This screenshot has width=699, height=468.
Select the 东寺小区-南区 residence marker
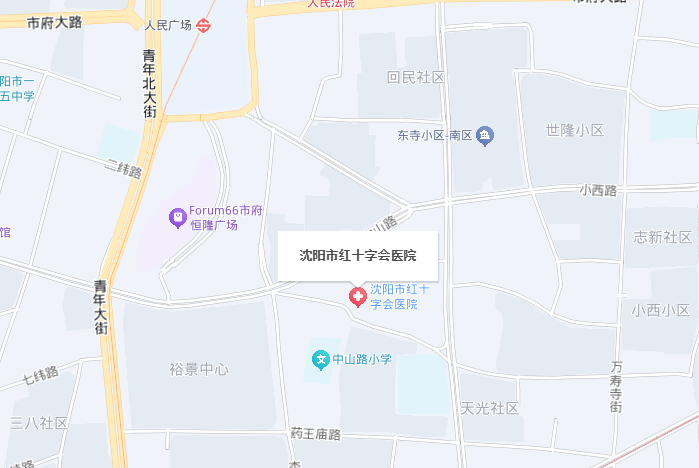[485, 135]
